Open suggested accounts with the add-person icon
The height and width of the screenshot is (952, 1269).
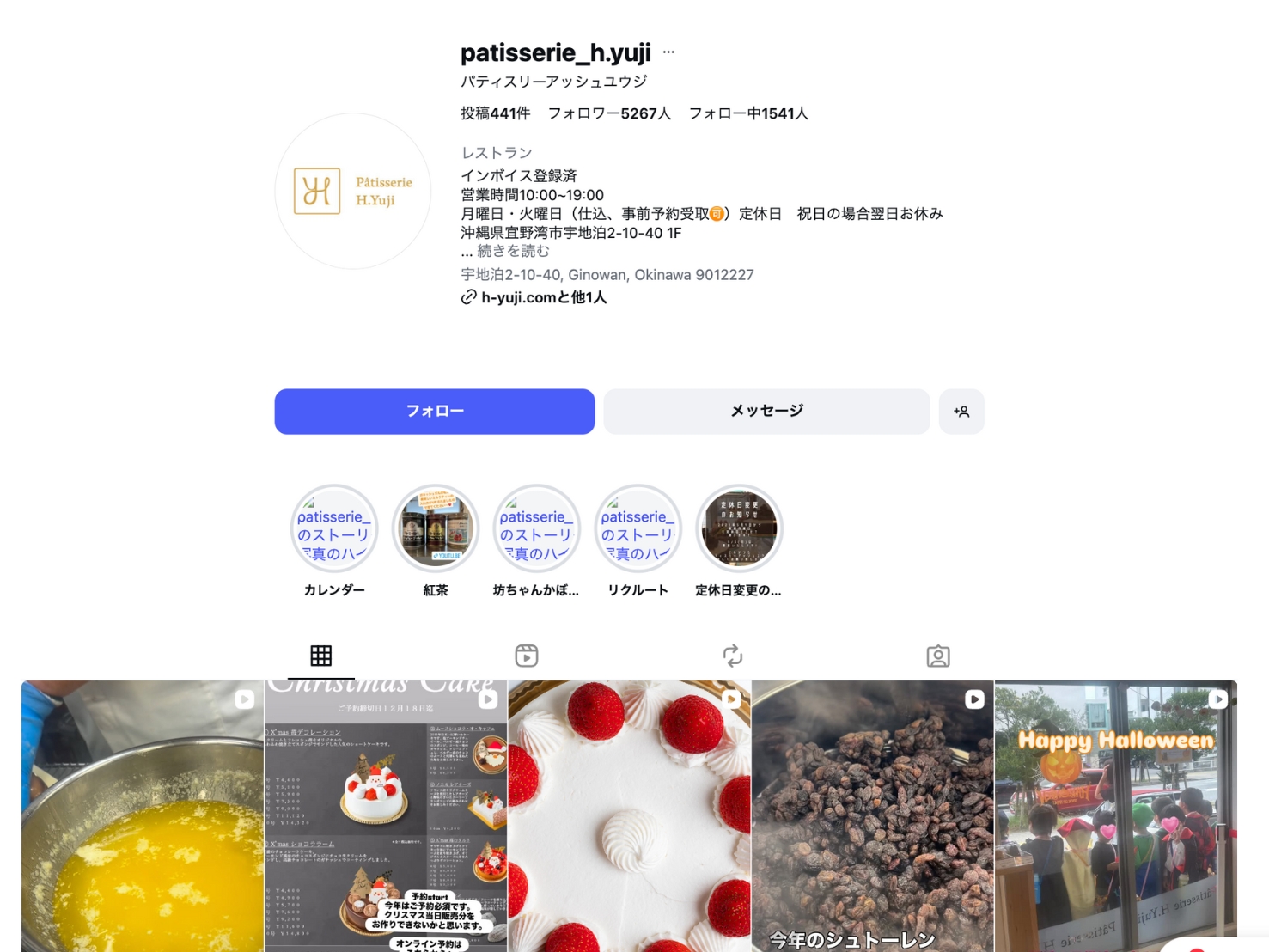point(961,412)
